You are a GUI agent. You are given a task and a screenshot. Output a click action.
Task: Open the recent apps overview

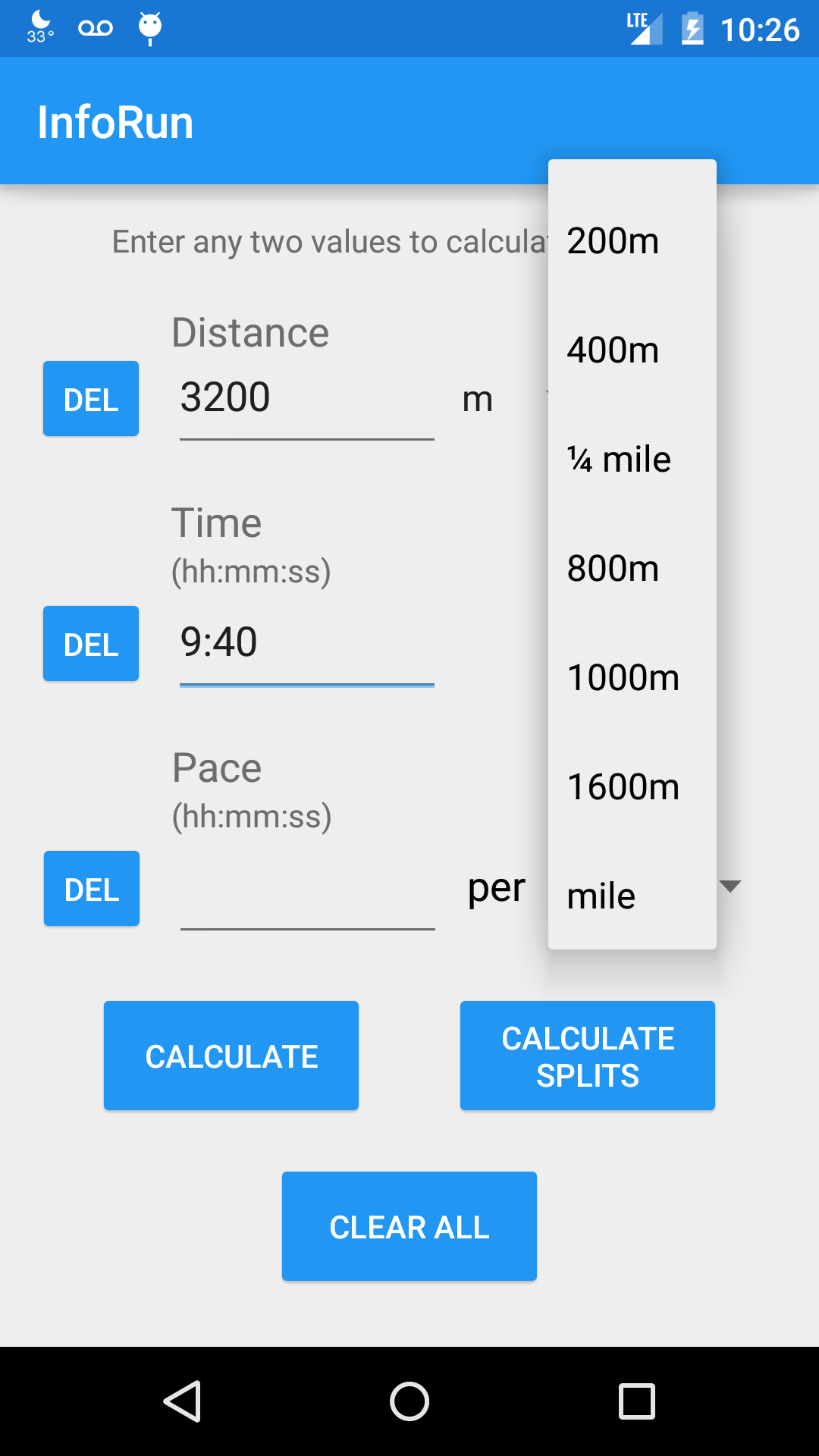(637, 1401)
